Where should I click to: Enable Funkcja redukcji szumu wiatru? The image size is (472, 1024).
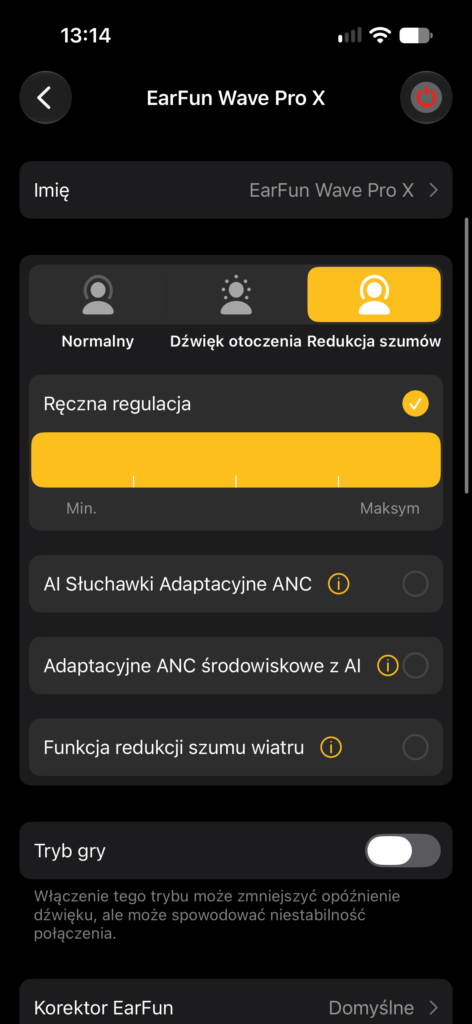coord(415,747)
